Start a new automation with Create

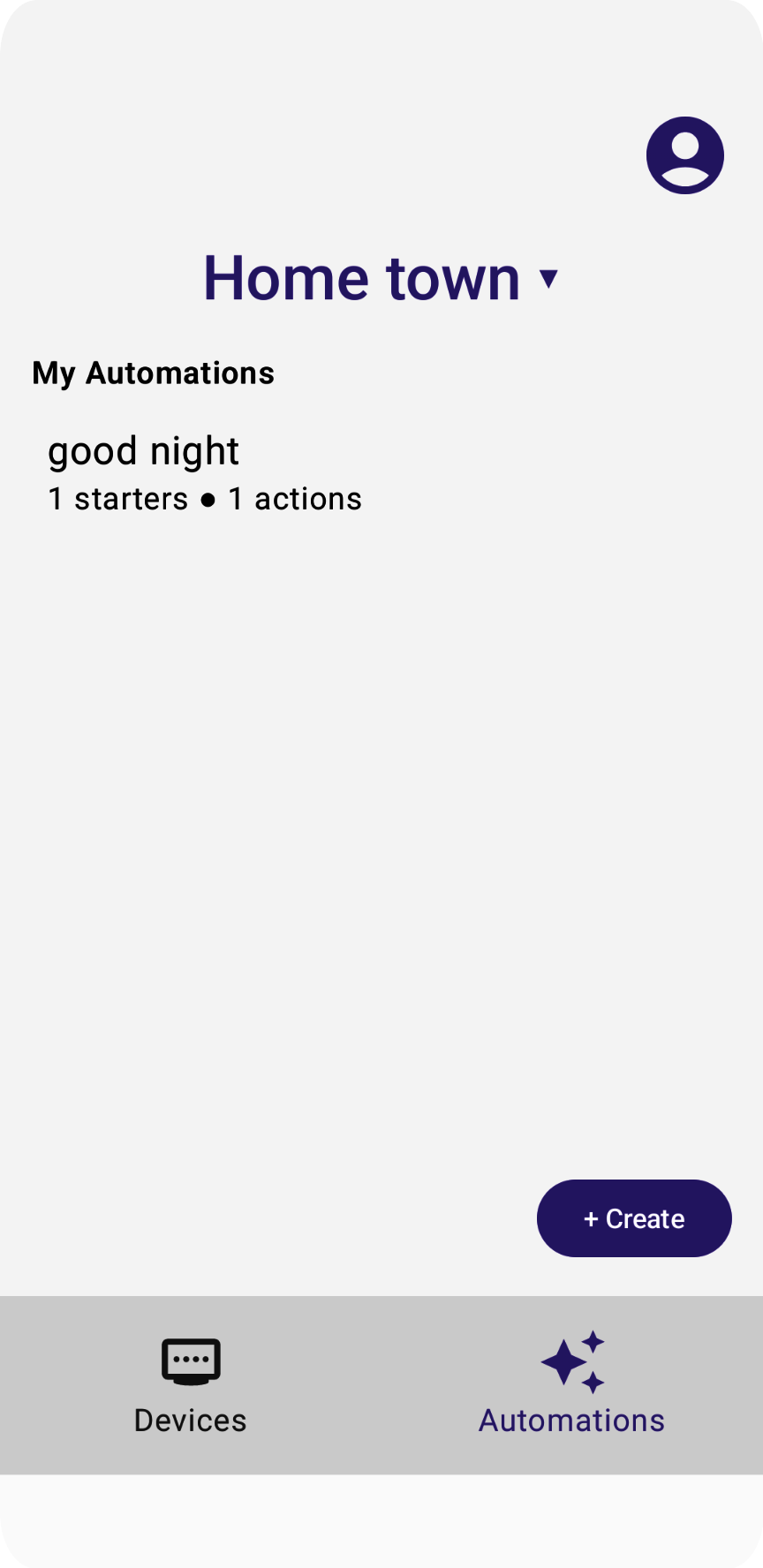(x=633, y=1217)
